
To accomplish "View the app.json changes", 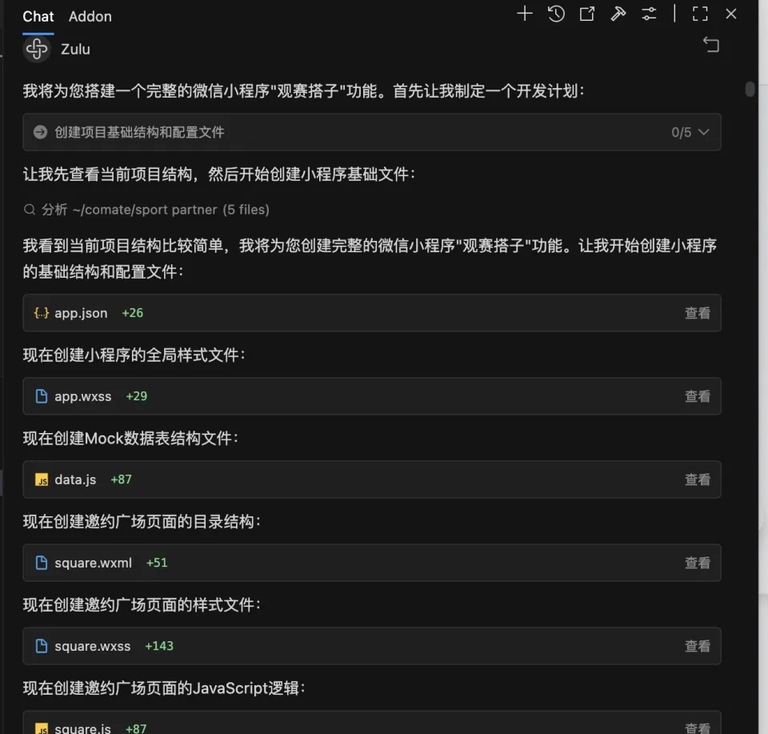I will [x=697, y=313].
